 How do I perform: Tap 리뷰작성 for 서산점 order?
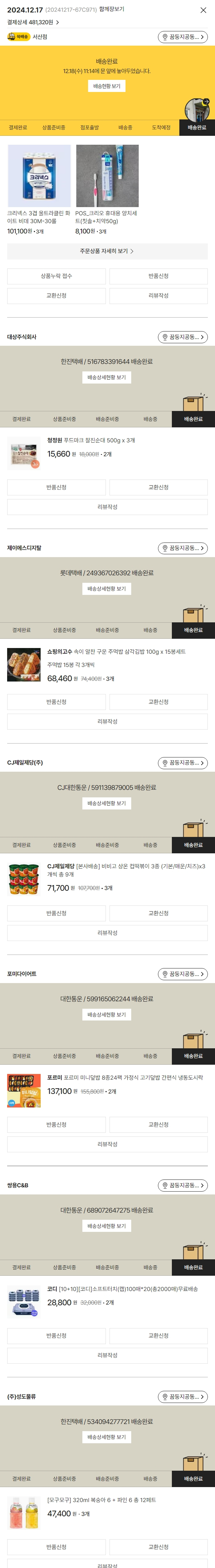158,296
